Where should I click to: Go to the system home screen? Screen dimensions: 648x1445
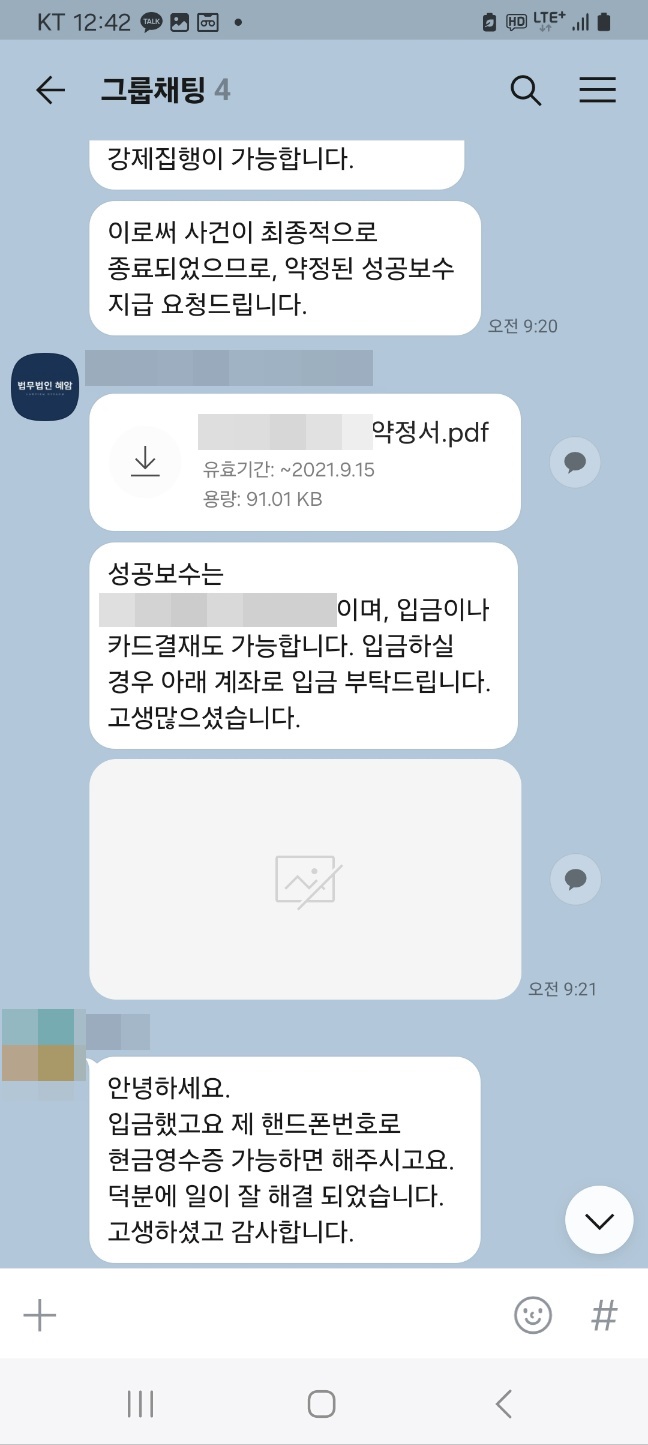tap(321, 1404)
